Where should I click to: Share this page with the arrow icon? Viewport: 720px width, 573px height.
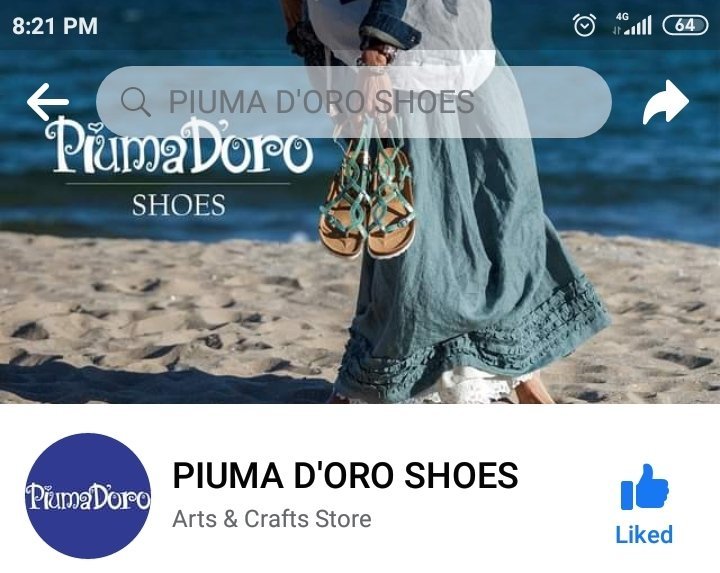[665, 102]
